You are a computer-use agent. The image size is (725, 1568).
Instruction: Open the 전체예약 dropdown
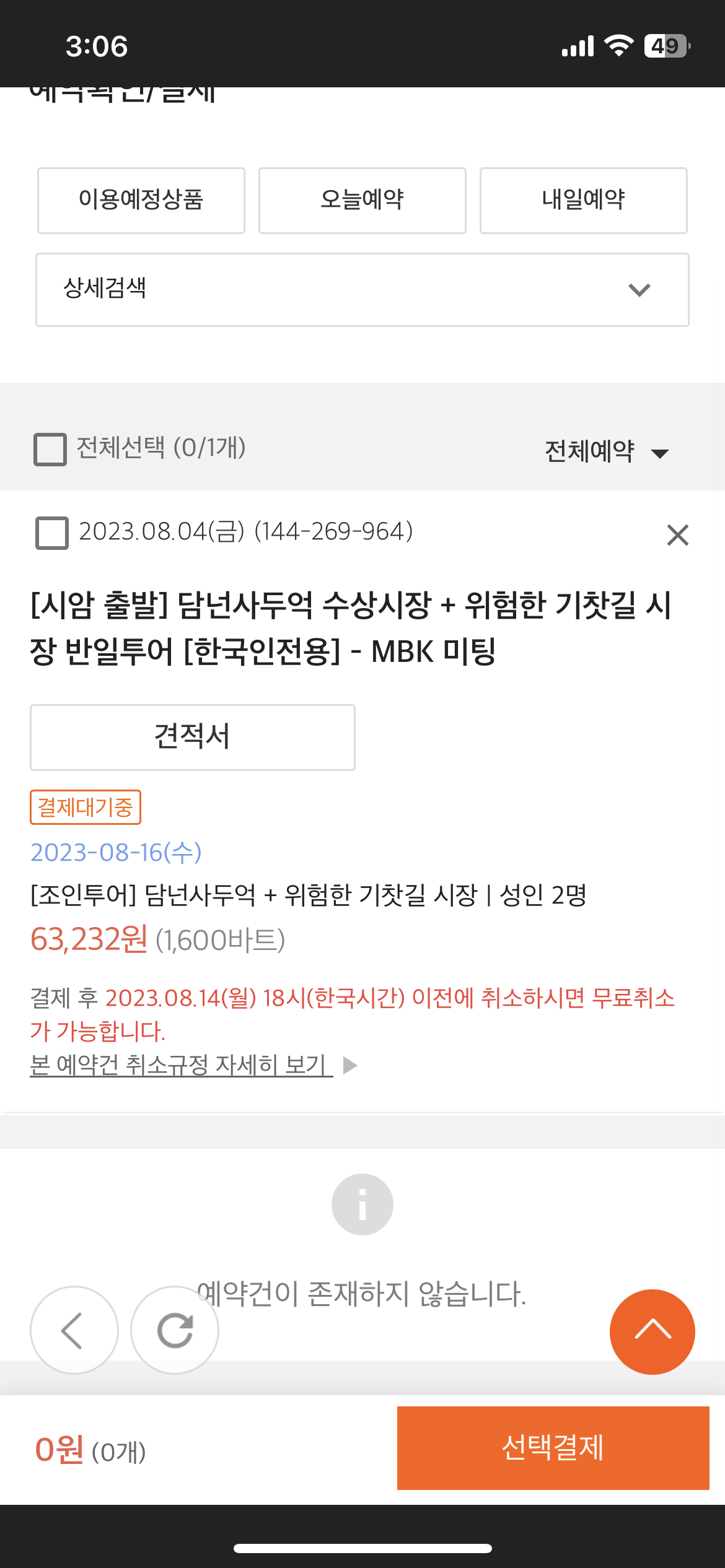pyautogui.click(x=607, y=451)
